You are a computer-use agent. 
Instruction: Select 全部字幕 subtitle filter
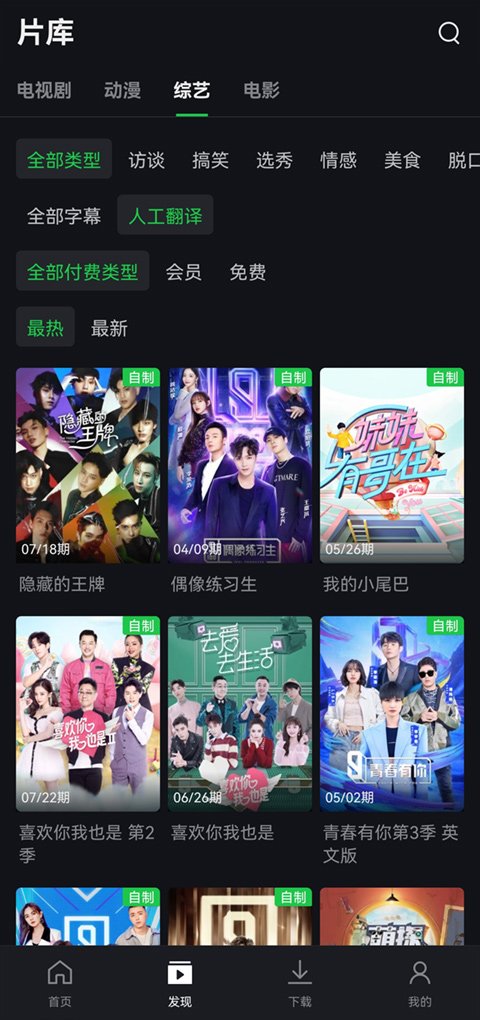tap(64, 216)
